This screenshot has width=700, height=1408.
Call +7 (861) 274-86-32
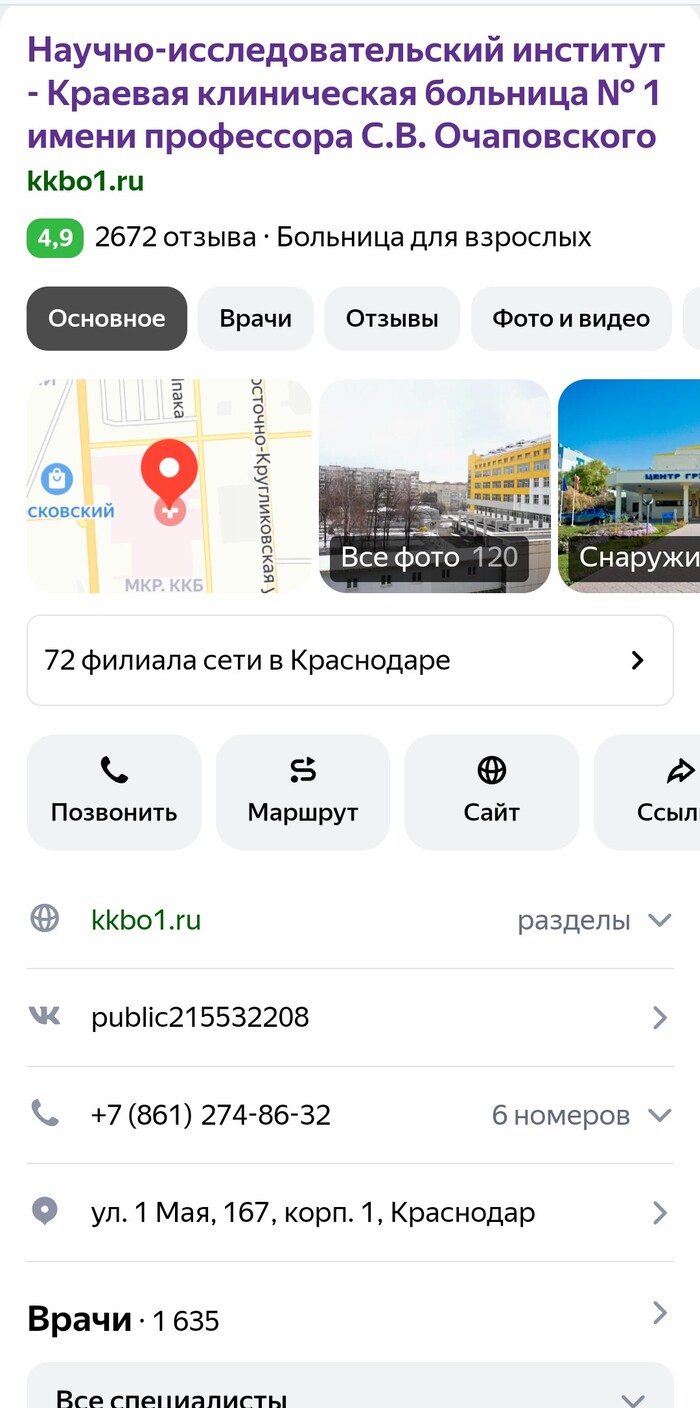(x=211, y=1115)
